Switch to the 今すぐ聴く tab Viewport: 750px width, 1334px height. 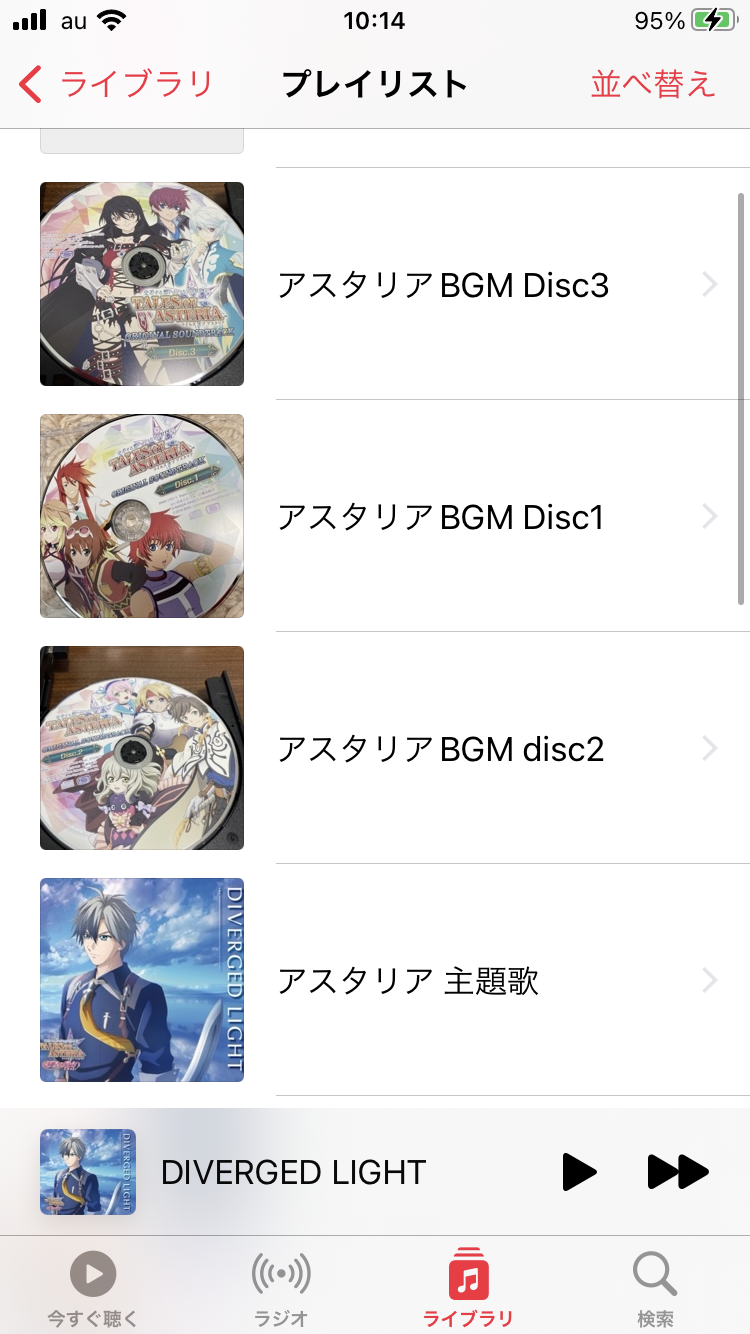tap(93, 1288)
